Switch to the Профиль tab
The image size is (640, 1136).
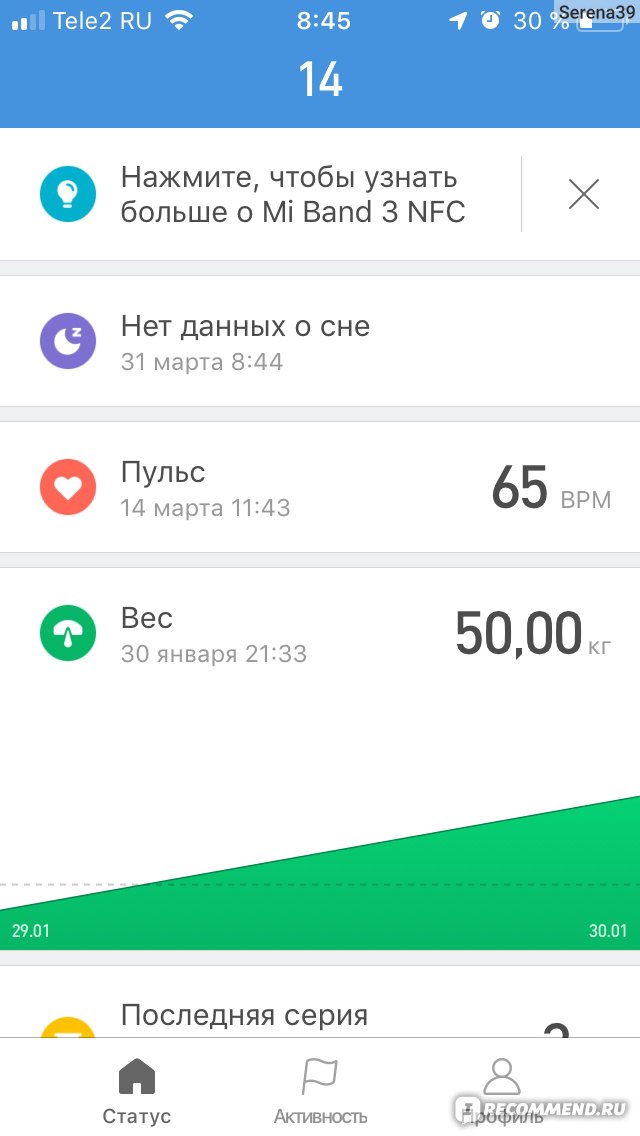[x=502, y=1090]
